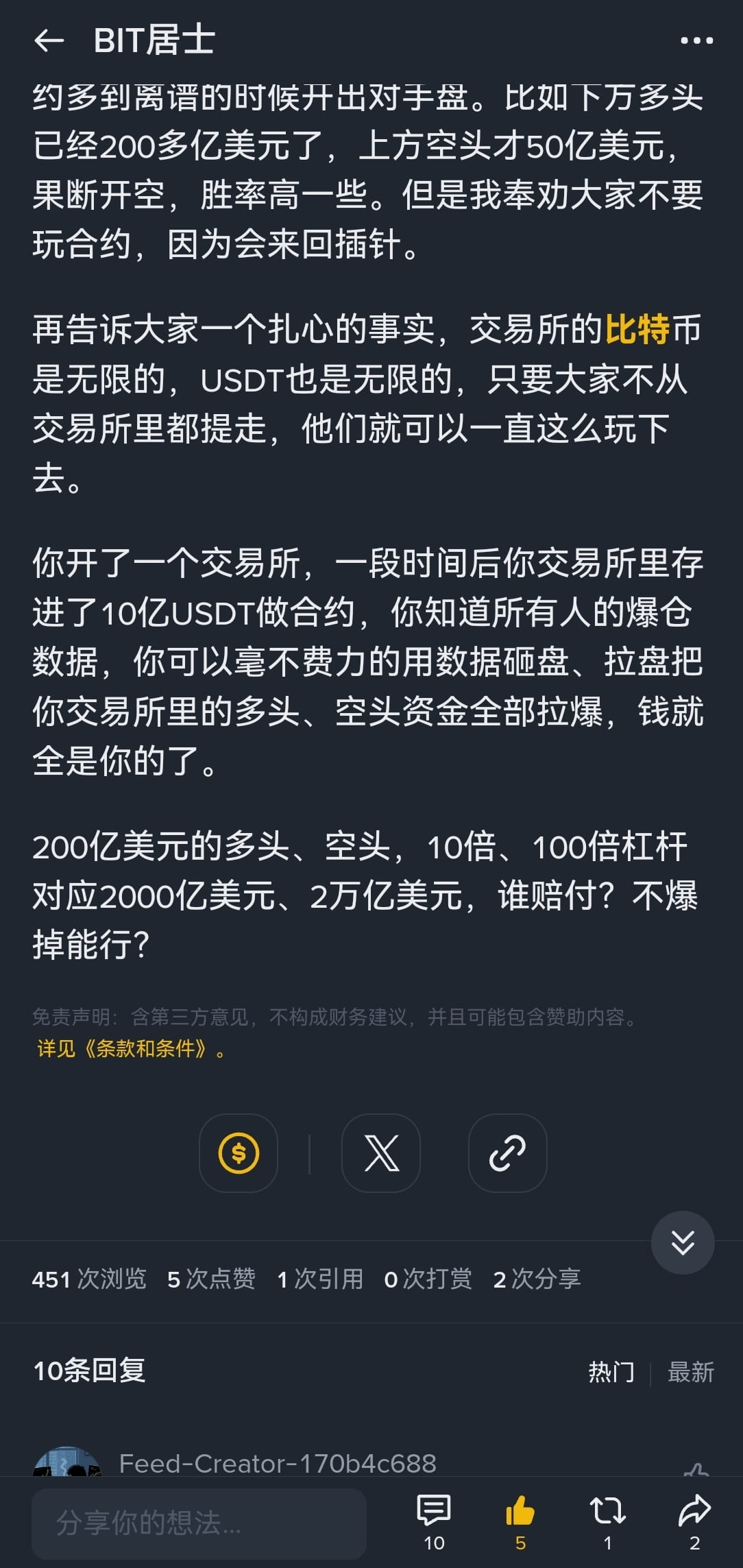This screenshot has width=743, height=1568.
Task: Jump down with the double-chevron button
Action: pos(683,1242)
